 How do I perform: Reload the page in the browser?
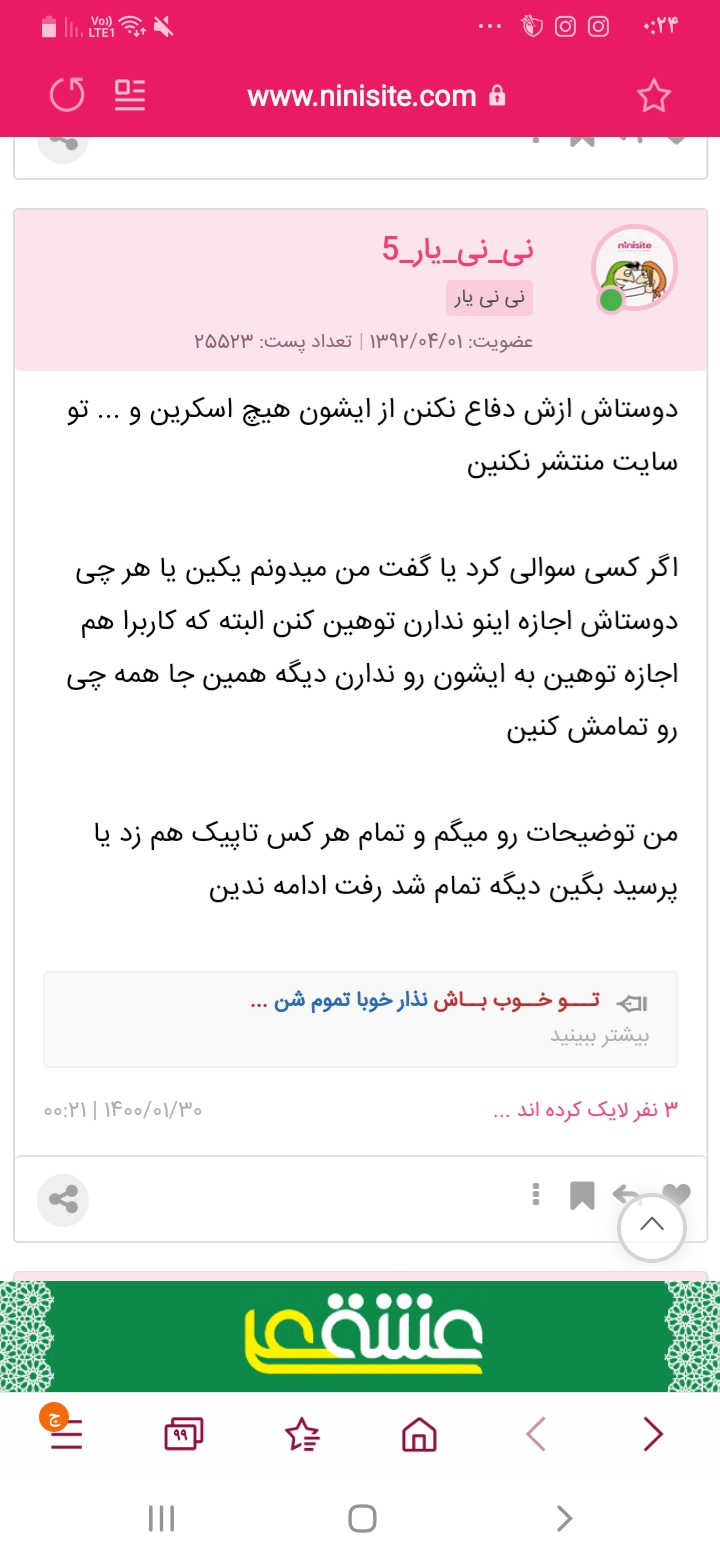[67, 96]
